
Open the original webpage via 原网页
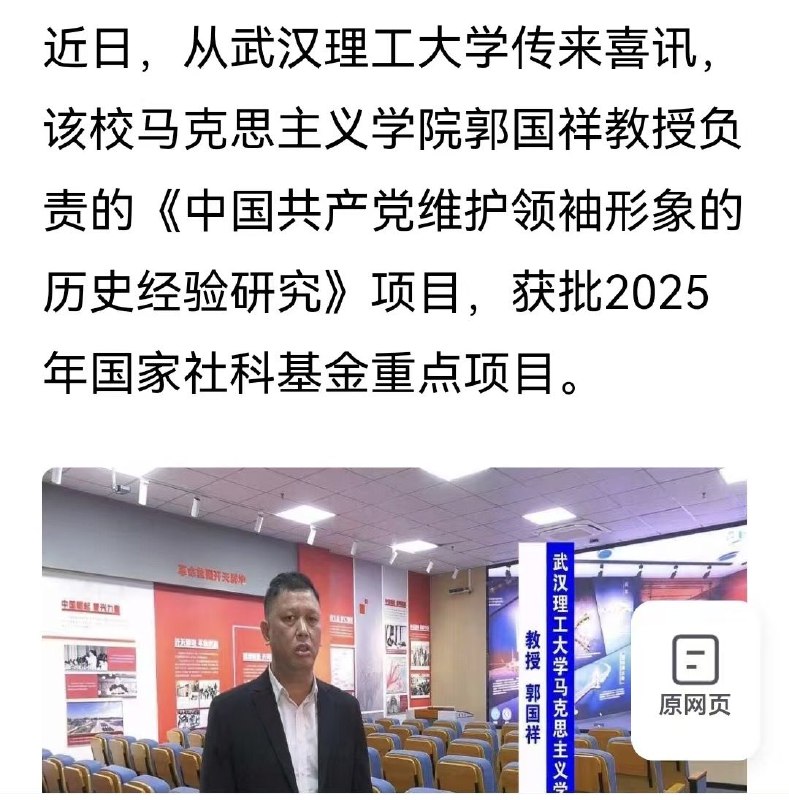695,676
